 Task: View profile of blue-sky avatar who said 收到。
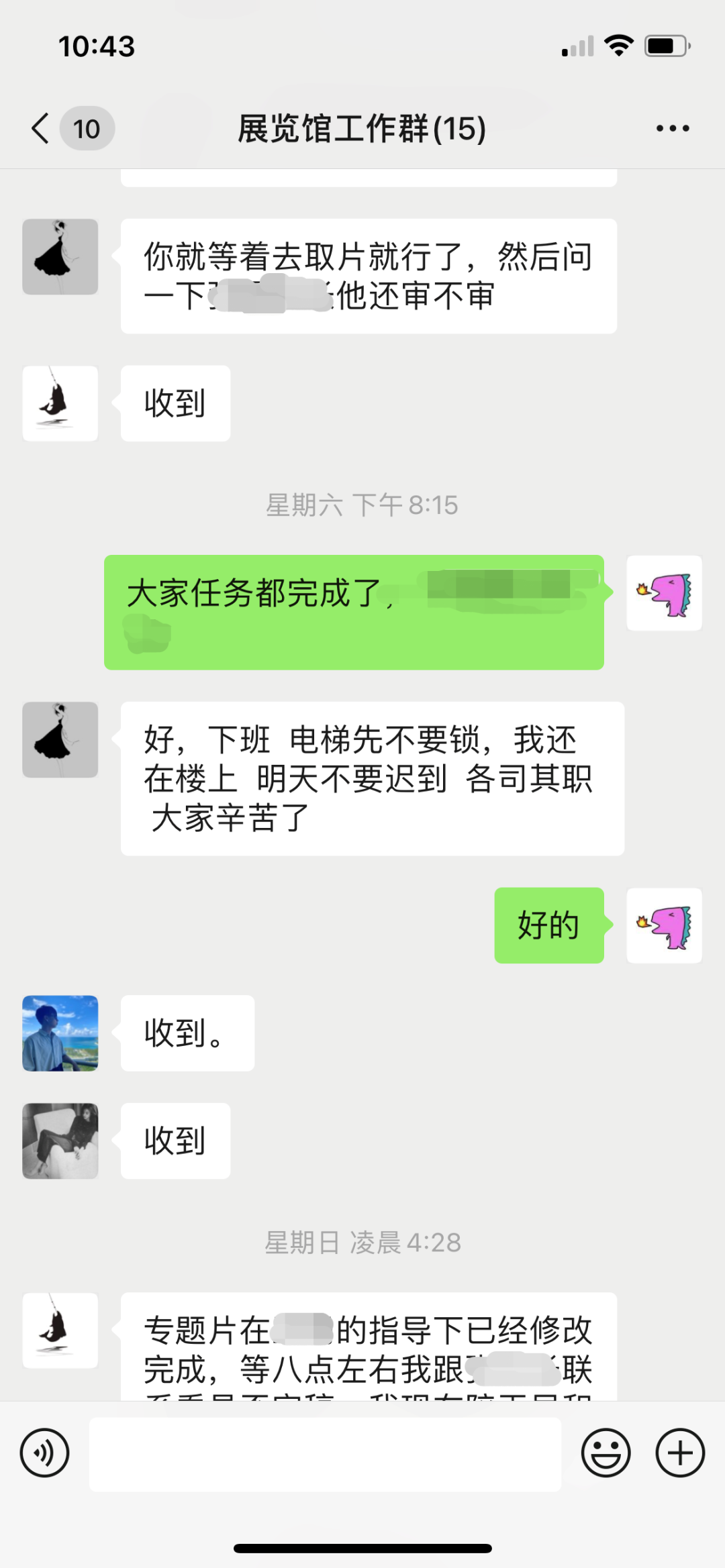point(60,1033)
